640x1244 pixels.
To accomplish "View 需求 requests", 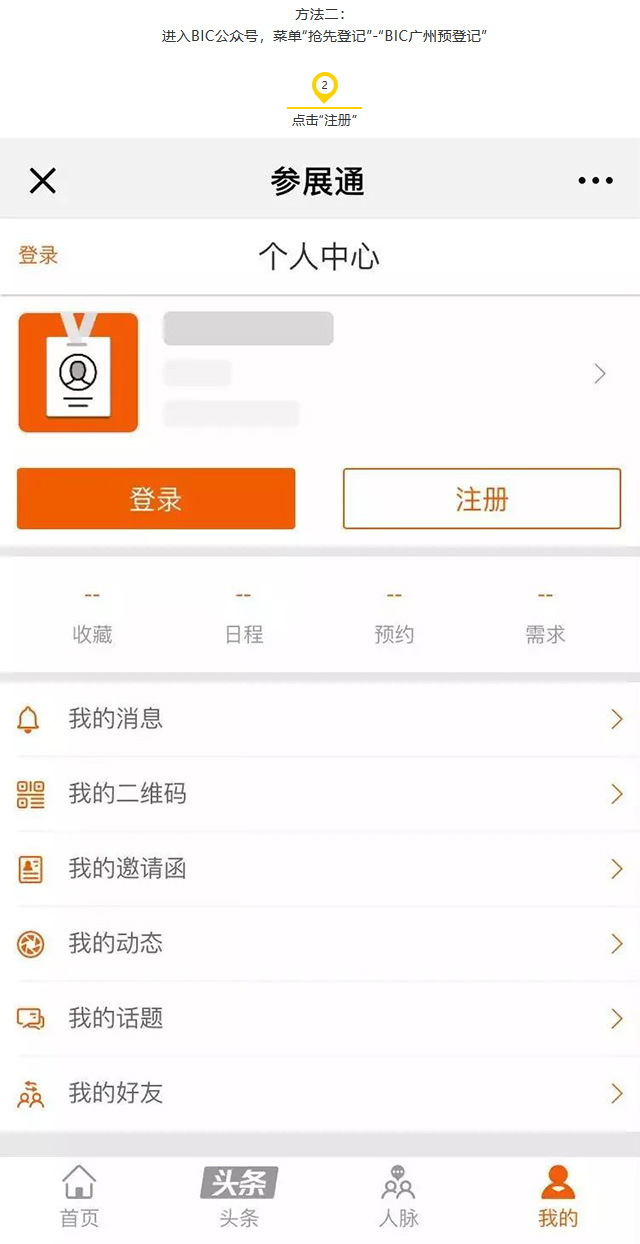I will pos(545,617).
